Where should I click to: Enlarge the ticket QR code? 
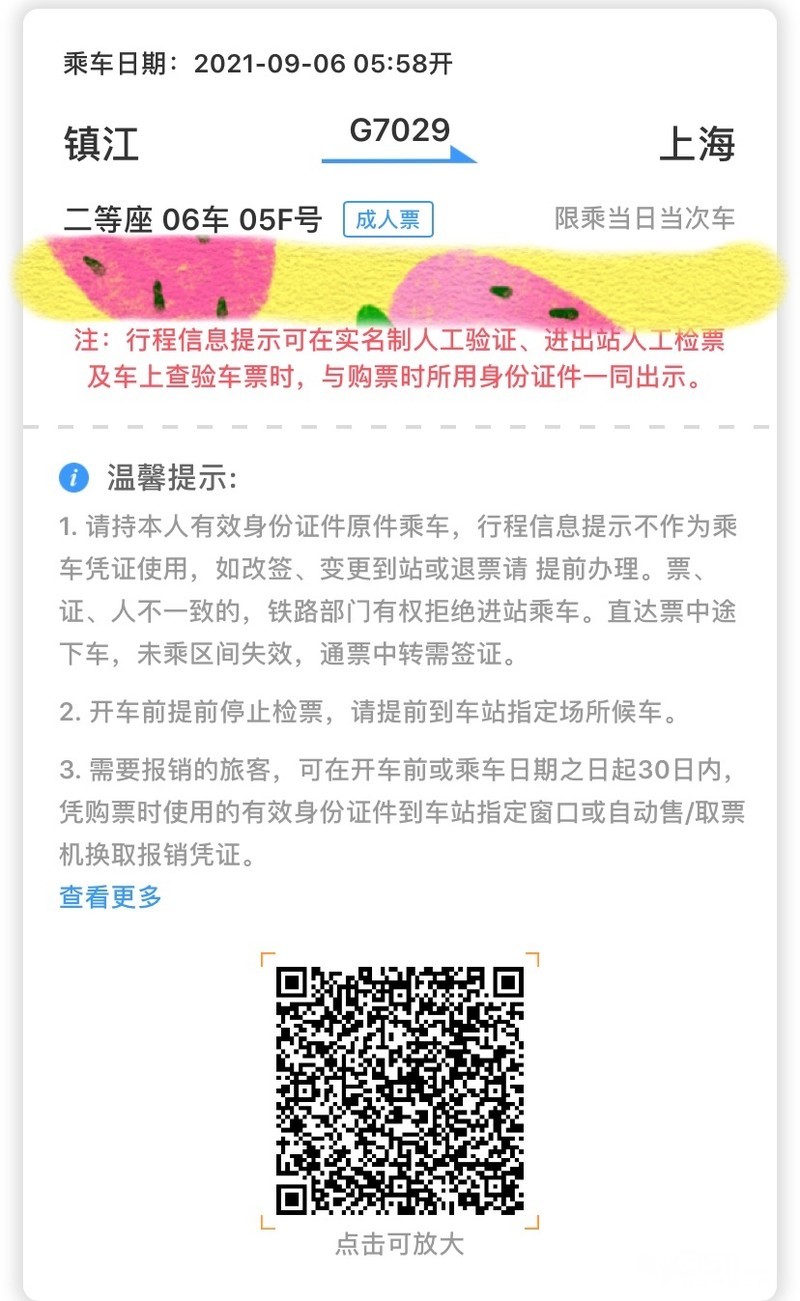click(399, 1090)
